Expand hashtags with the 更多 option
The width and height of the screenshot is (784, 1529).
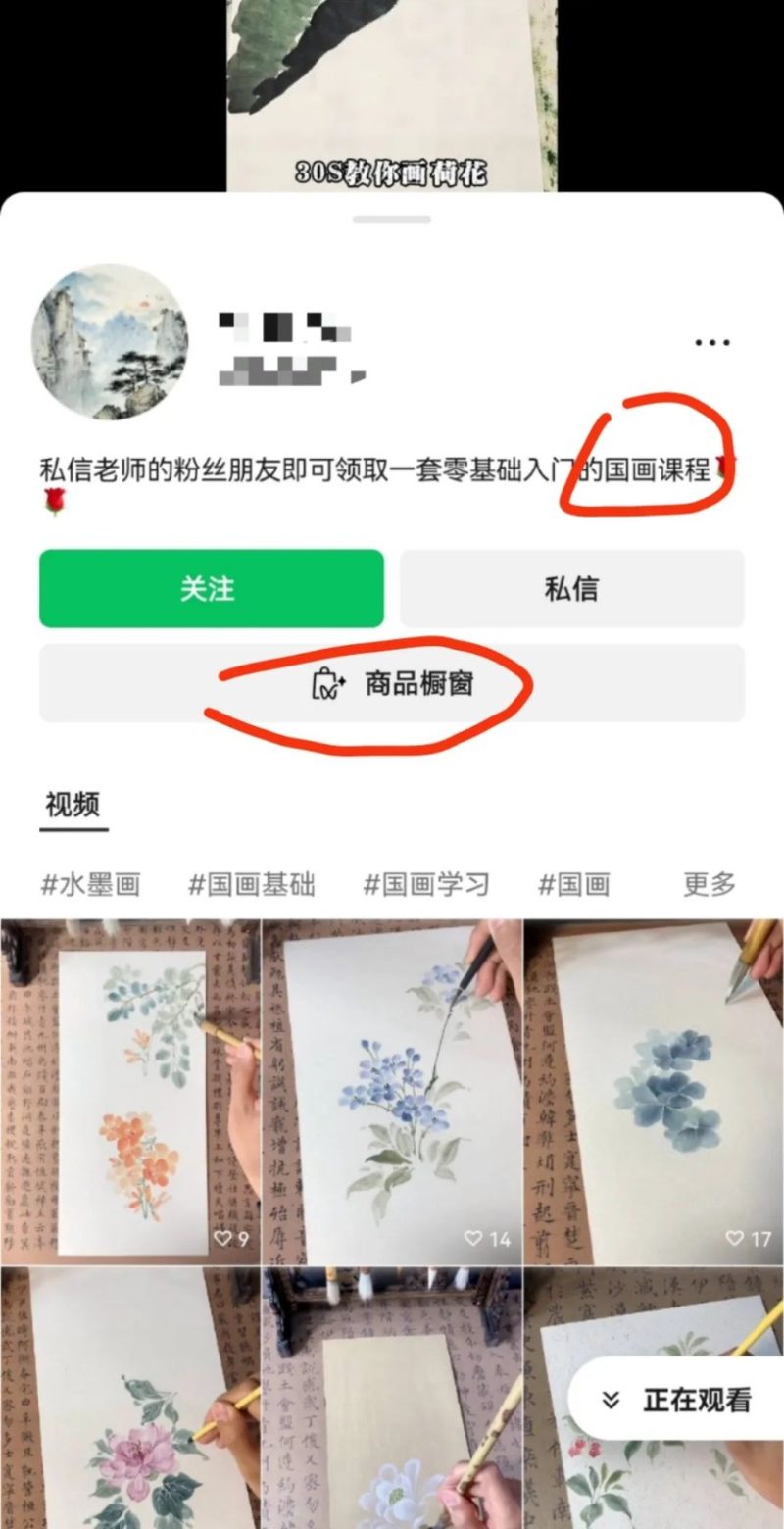point(707,884)
